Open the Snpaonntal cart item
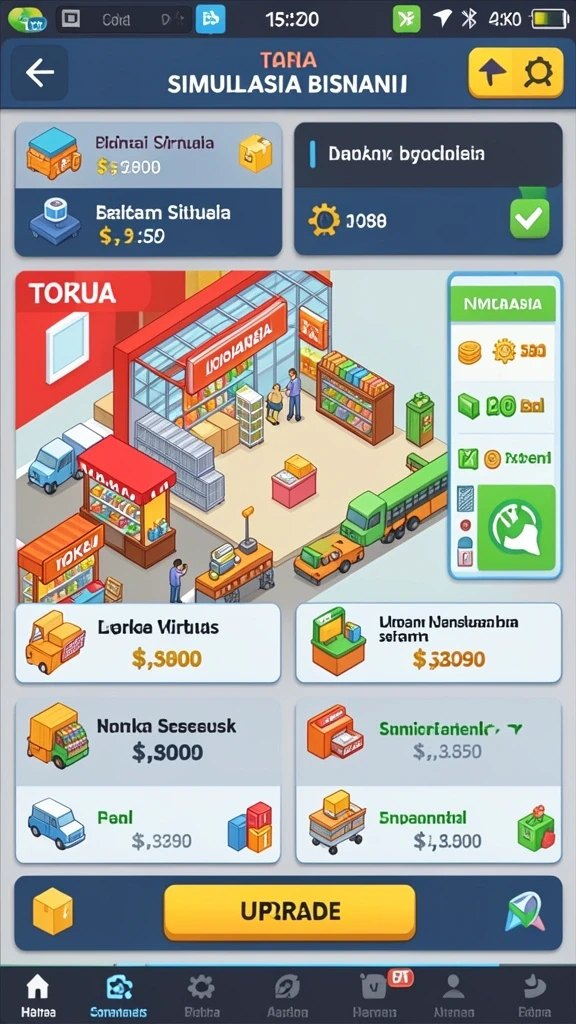Screen dimensions: 576x1024 coord(429,824)
